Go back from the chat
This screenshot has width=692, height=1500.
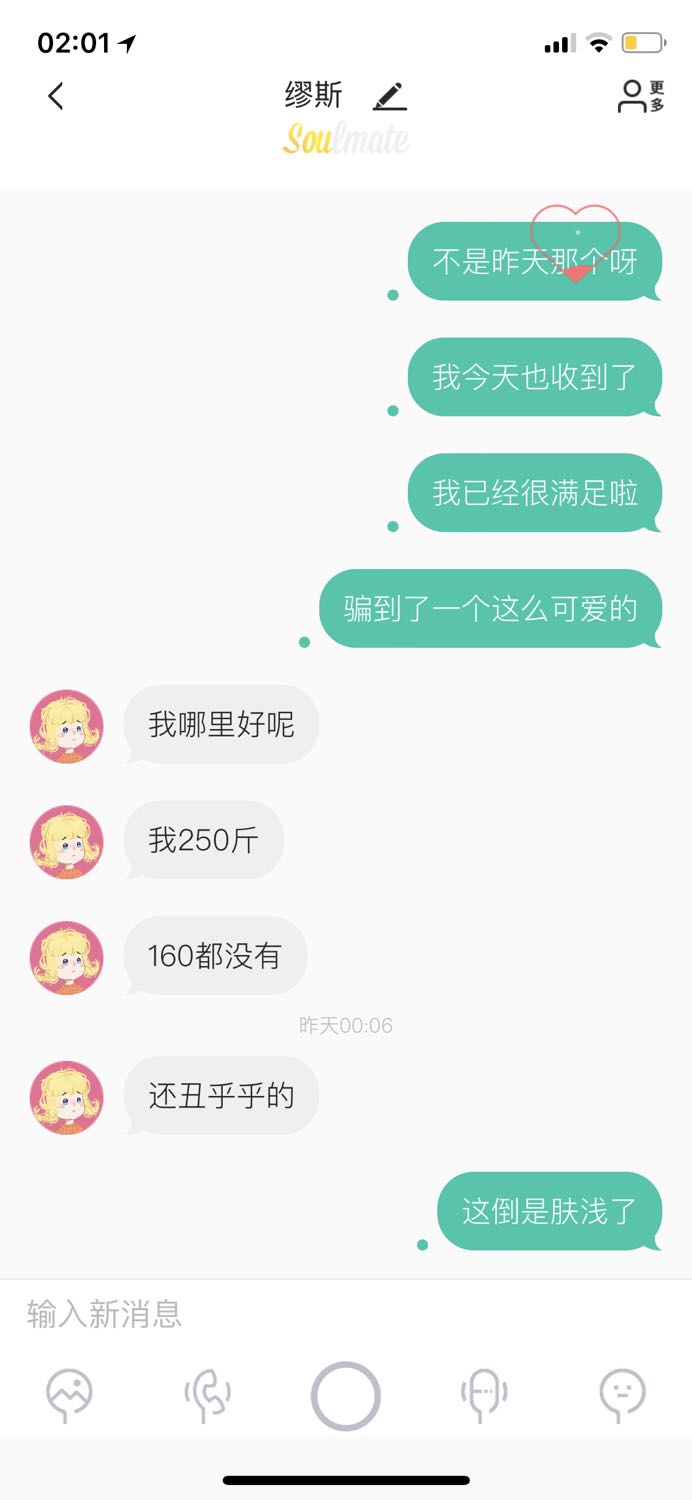(56, 96)
